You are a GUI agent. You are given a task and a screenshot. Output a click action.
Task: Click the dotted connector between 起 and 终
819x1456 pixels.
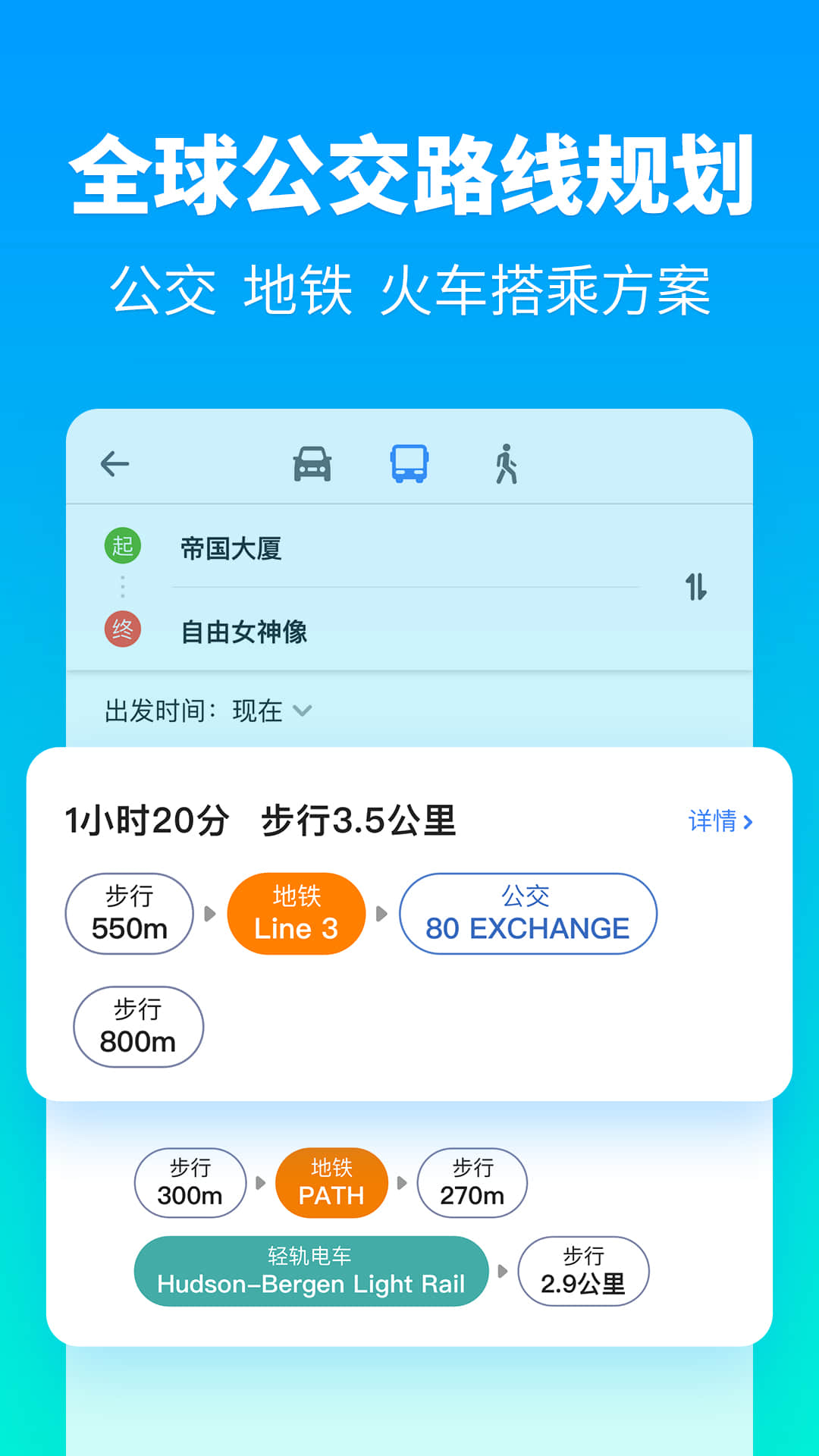(124, 588)
